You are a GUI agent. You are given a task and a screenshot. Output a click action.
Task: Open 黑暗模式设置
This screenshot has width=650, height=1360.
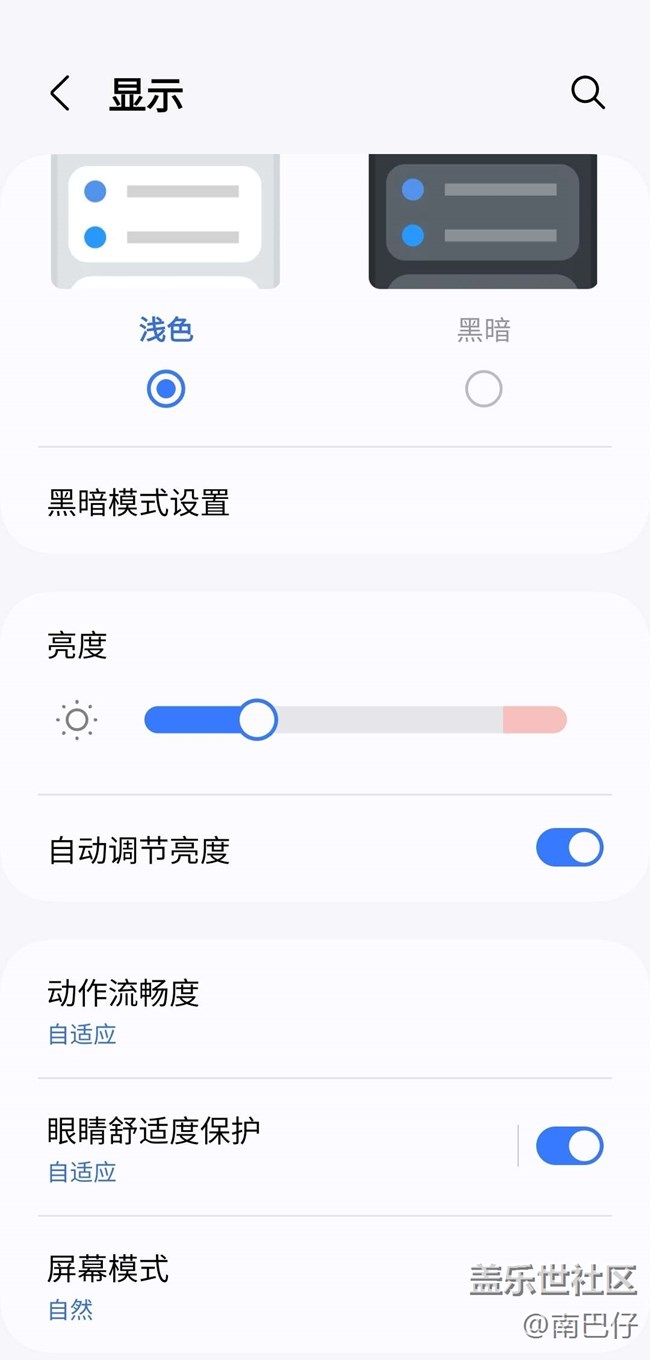click(x=325, y=501)
